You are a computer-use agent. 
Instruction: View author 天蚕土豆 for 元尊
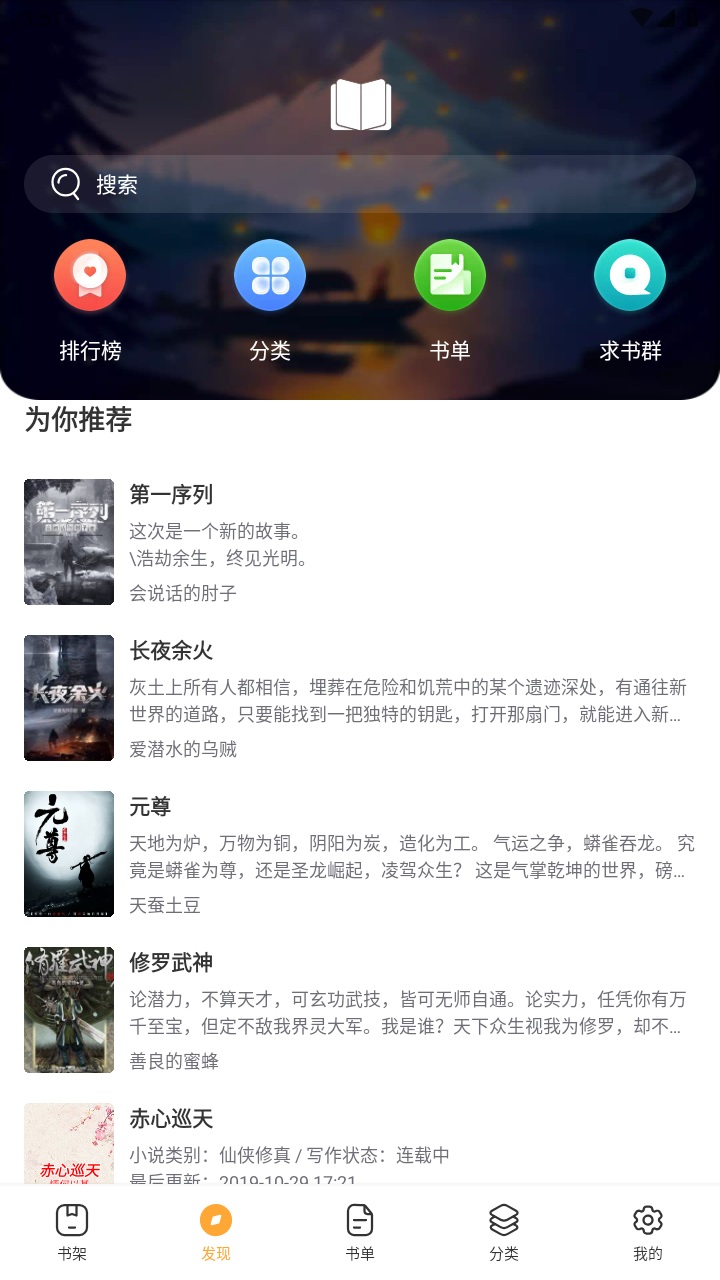tap(164, 905)
